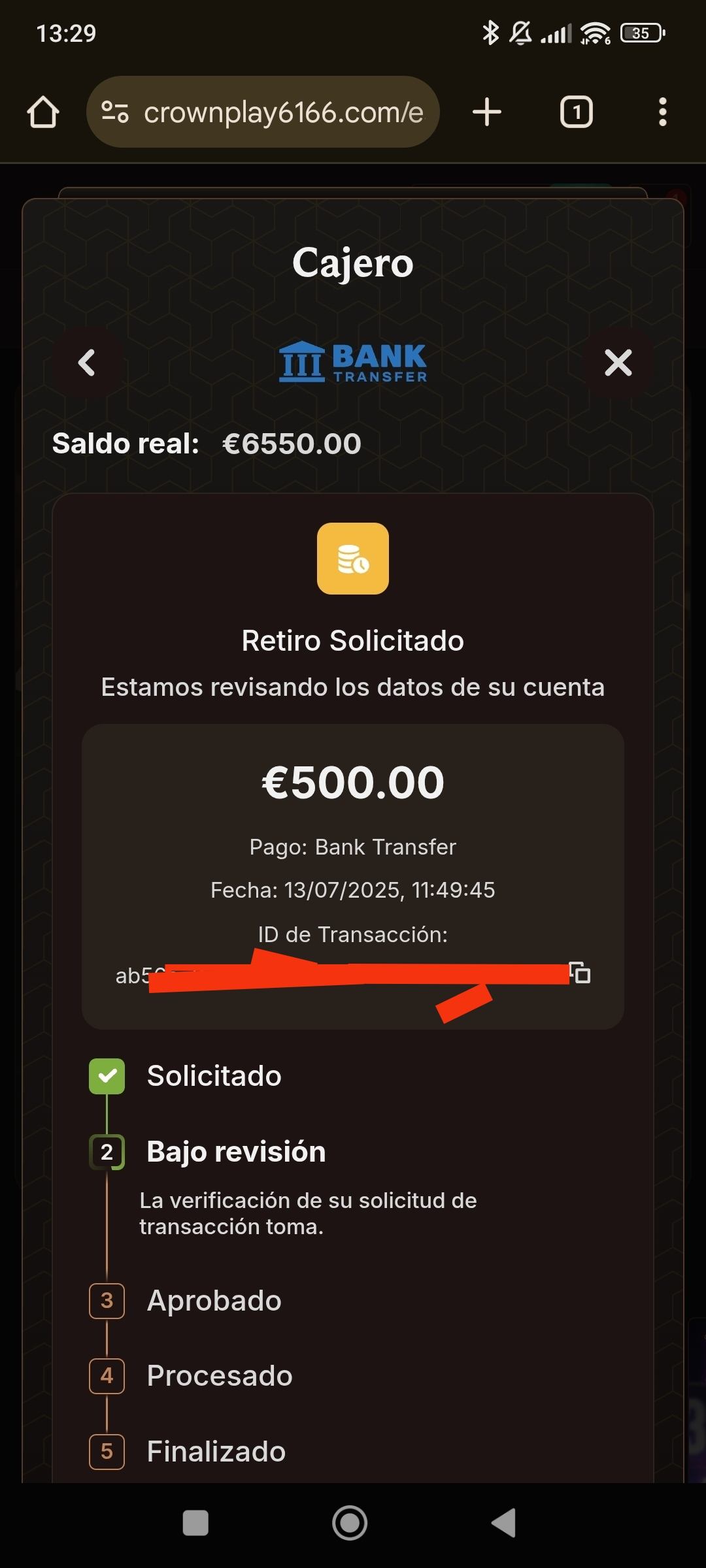Copy the transaction ID
706x1568 pixels.
580,973
